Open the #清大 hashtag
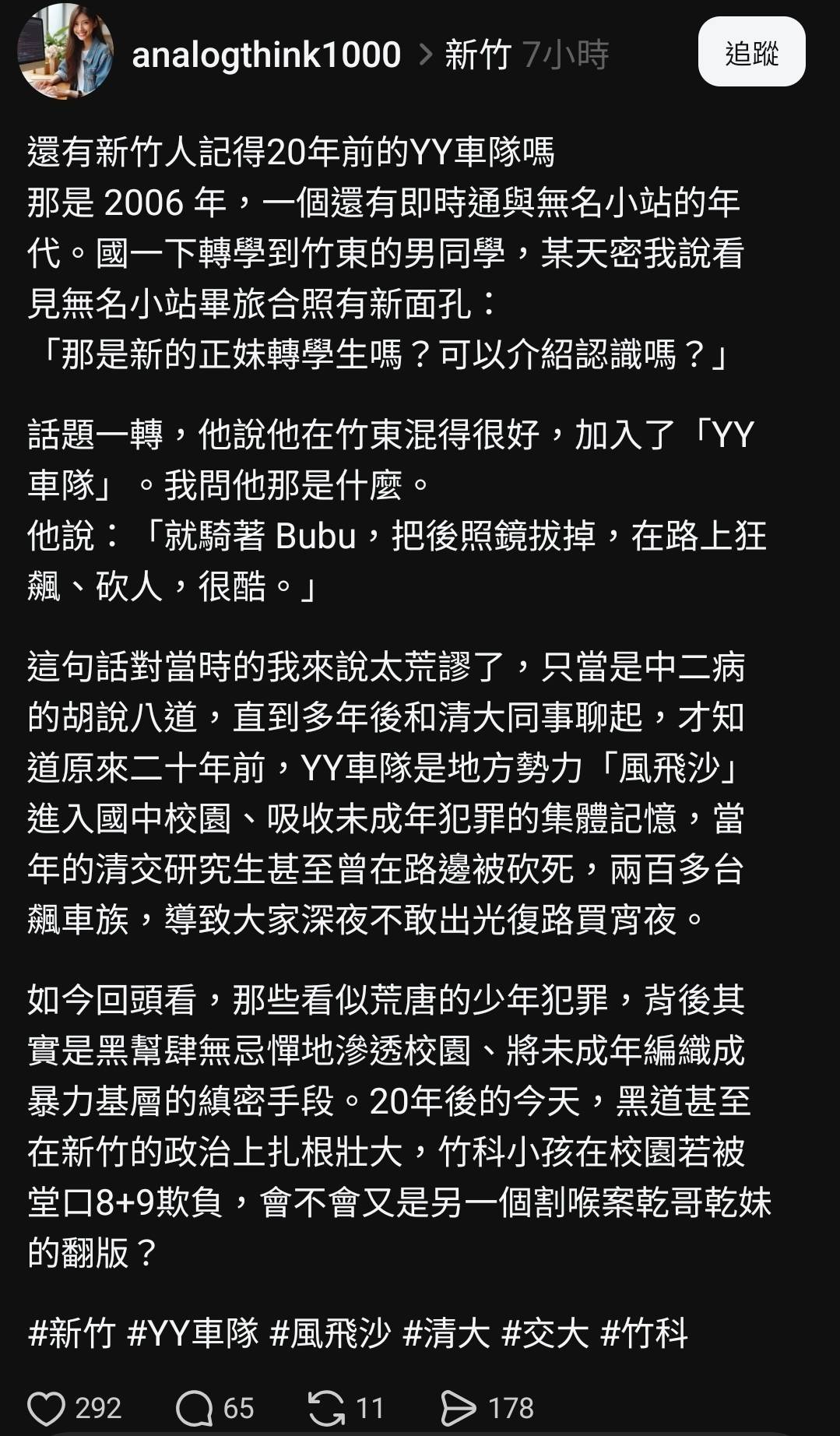Viewport: 840px width, 1436px height. [x=446, y=1332]
